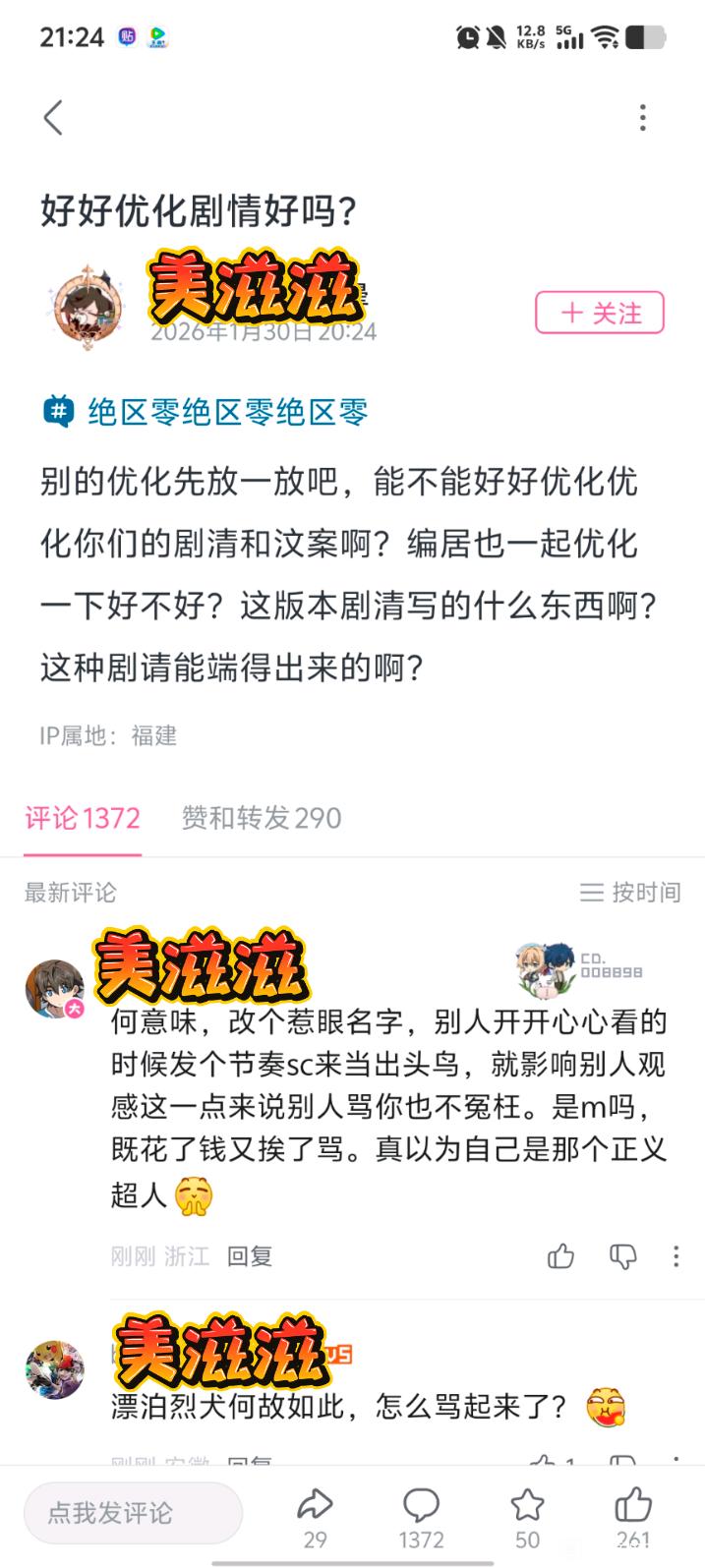Follow the post author via 关注

pyautogui.click(x=600, y=314)
